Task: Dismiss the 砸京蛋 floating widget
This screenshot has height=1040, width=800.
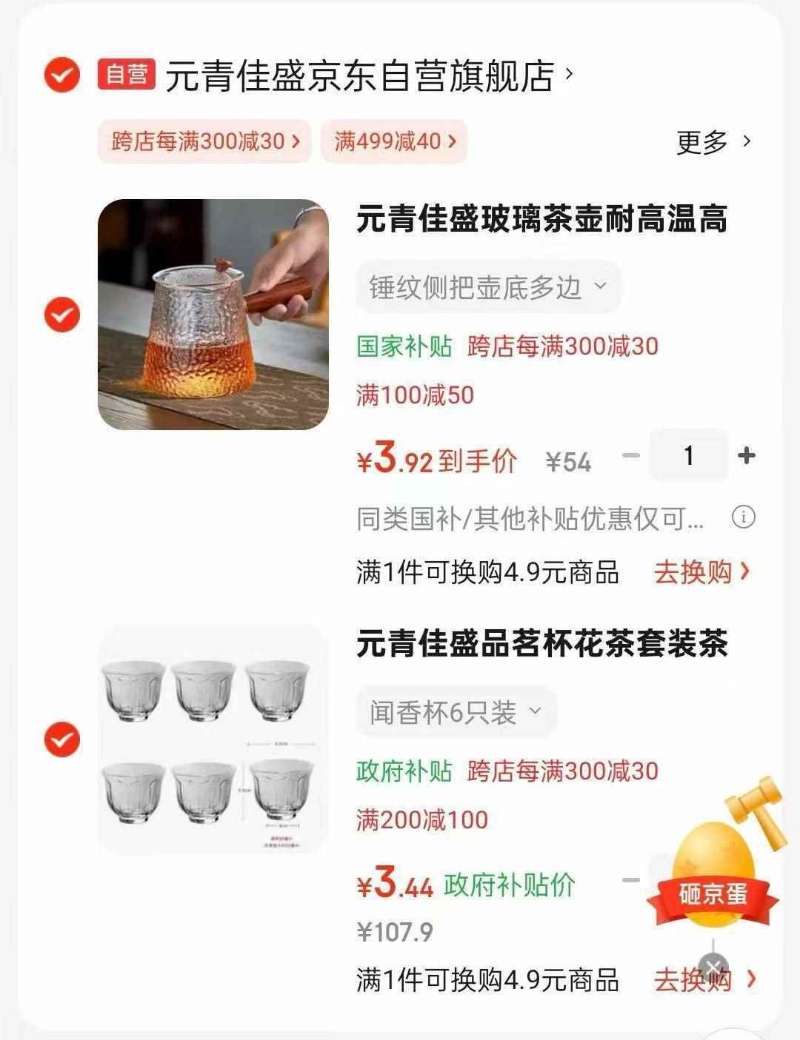Action: (x=713, y=967)
